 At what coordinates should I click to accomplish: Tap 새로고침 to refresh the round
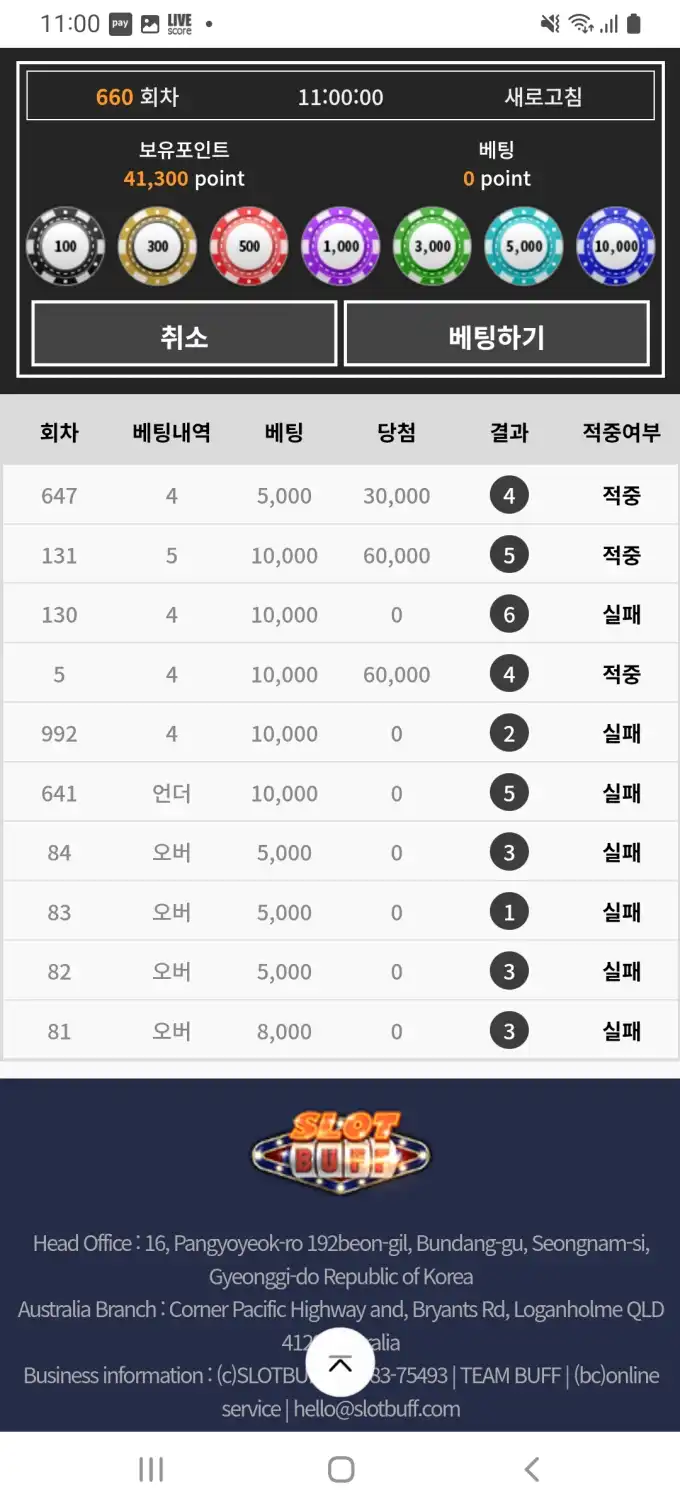pos(543,97)
